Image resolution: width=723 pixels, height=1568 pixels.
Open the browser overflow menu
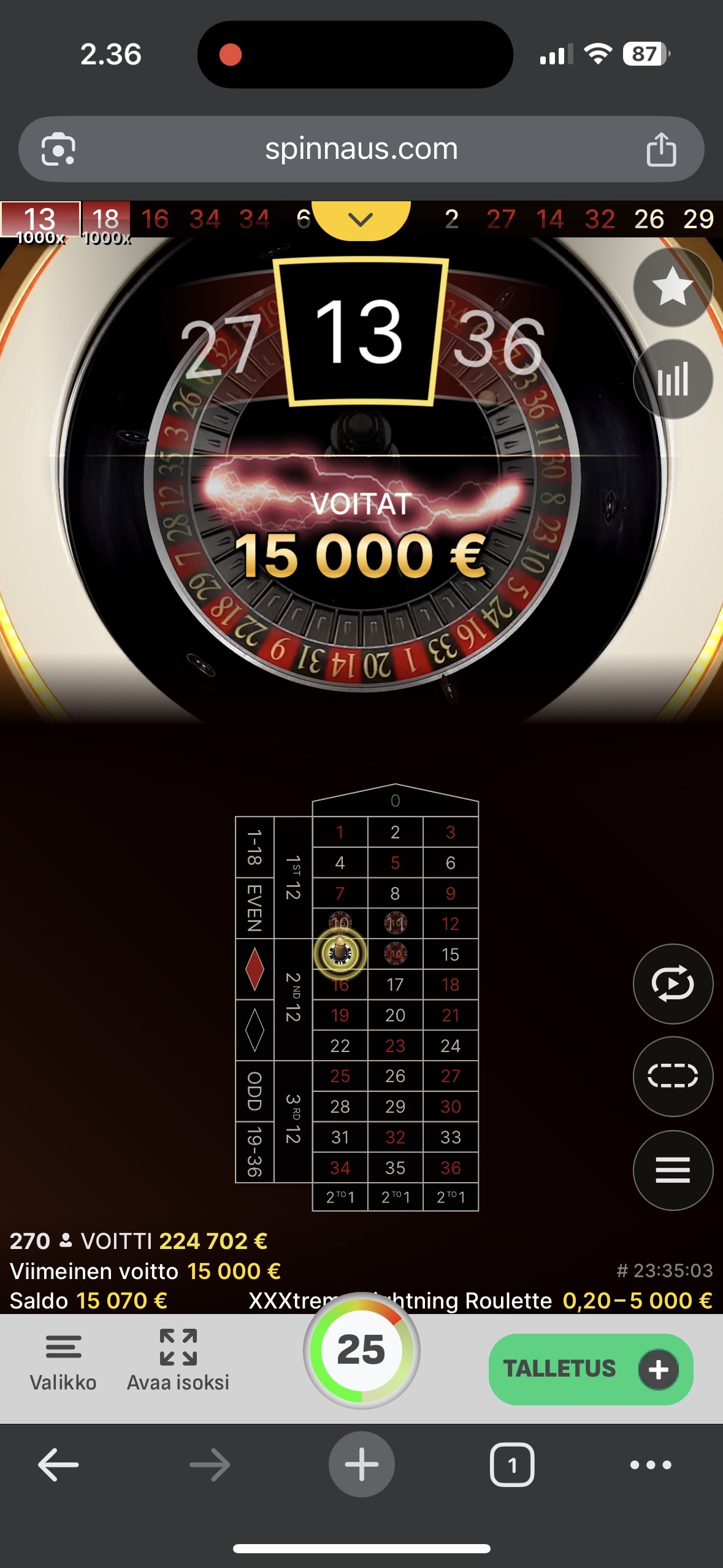[651, 1465]
